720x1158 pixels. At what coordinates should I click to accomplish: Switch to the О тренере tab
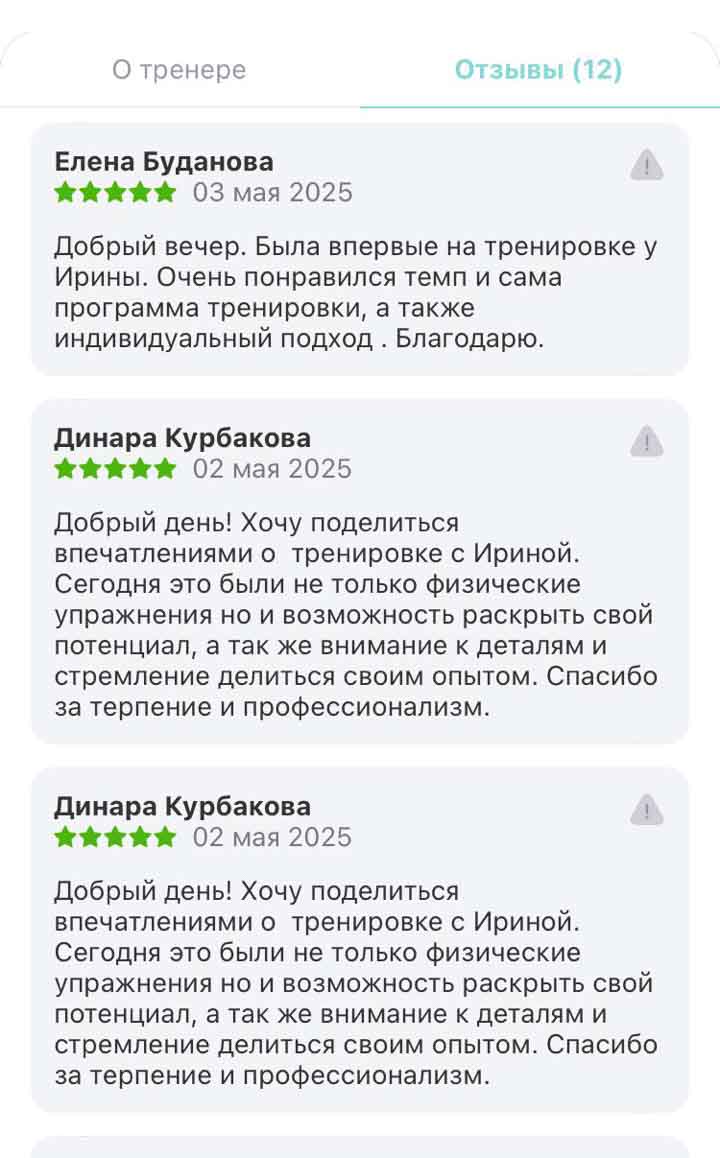pos(179,70)
